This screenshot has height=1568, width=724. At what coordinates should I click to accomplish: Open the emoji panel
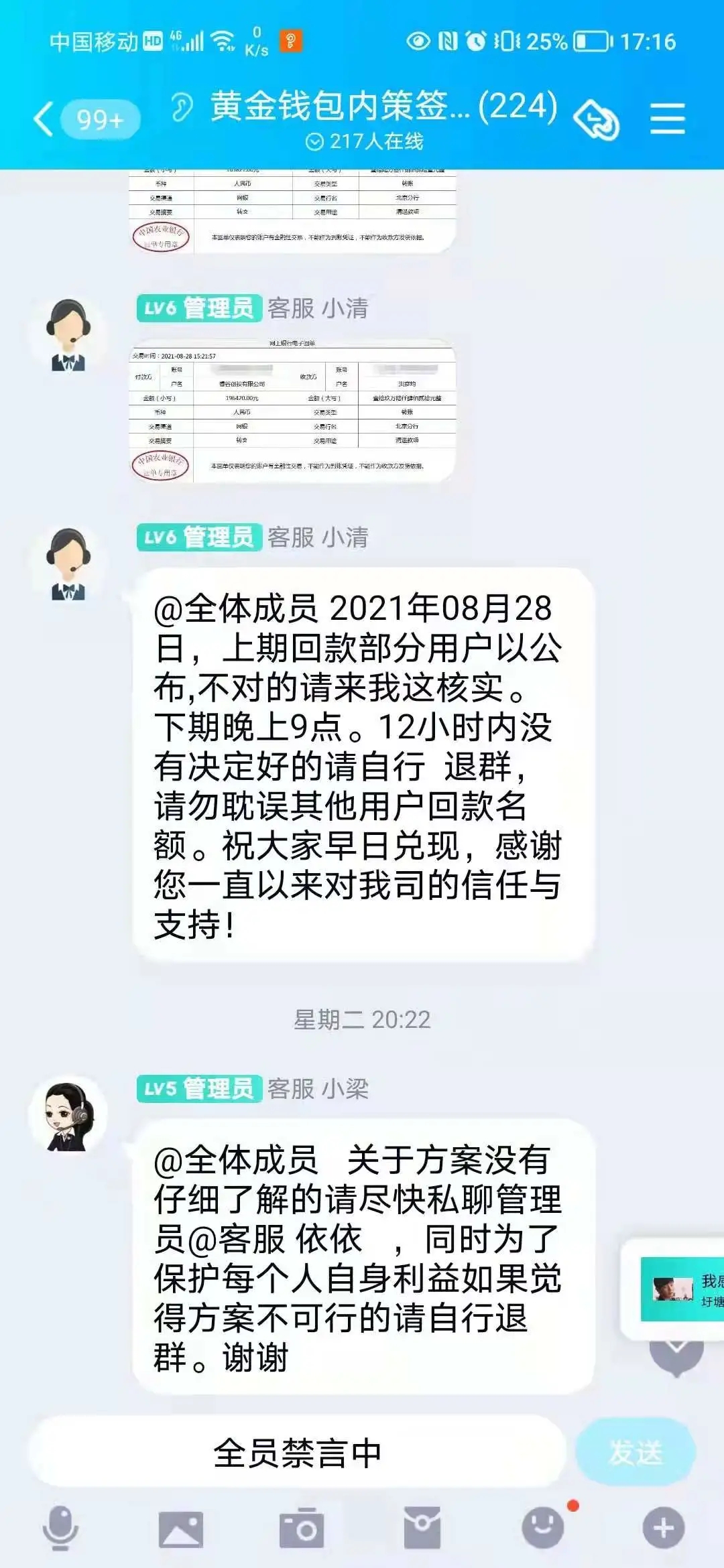543,1528
